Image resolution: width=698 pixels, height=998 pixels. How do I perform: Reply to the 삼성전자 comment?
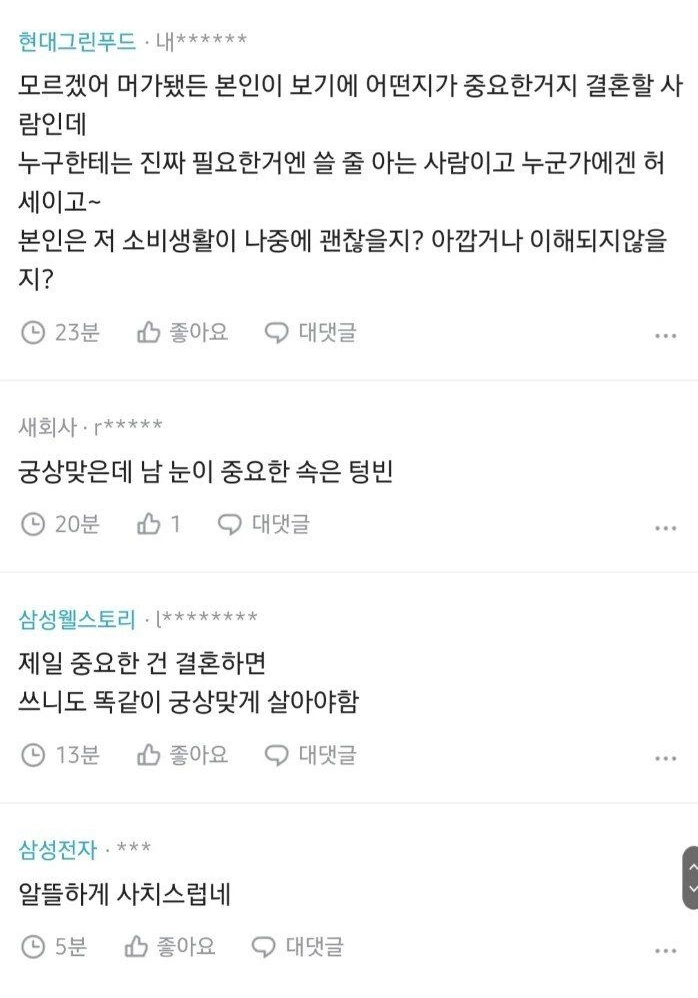(x=297, y=946)
